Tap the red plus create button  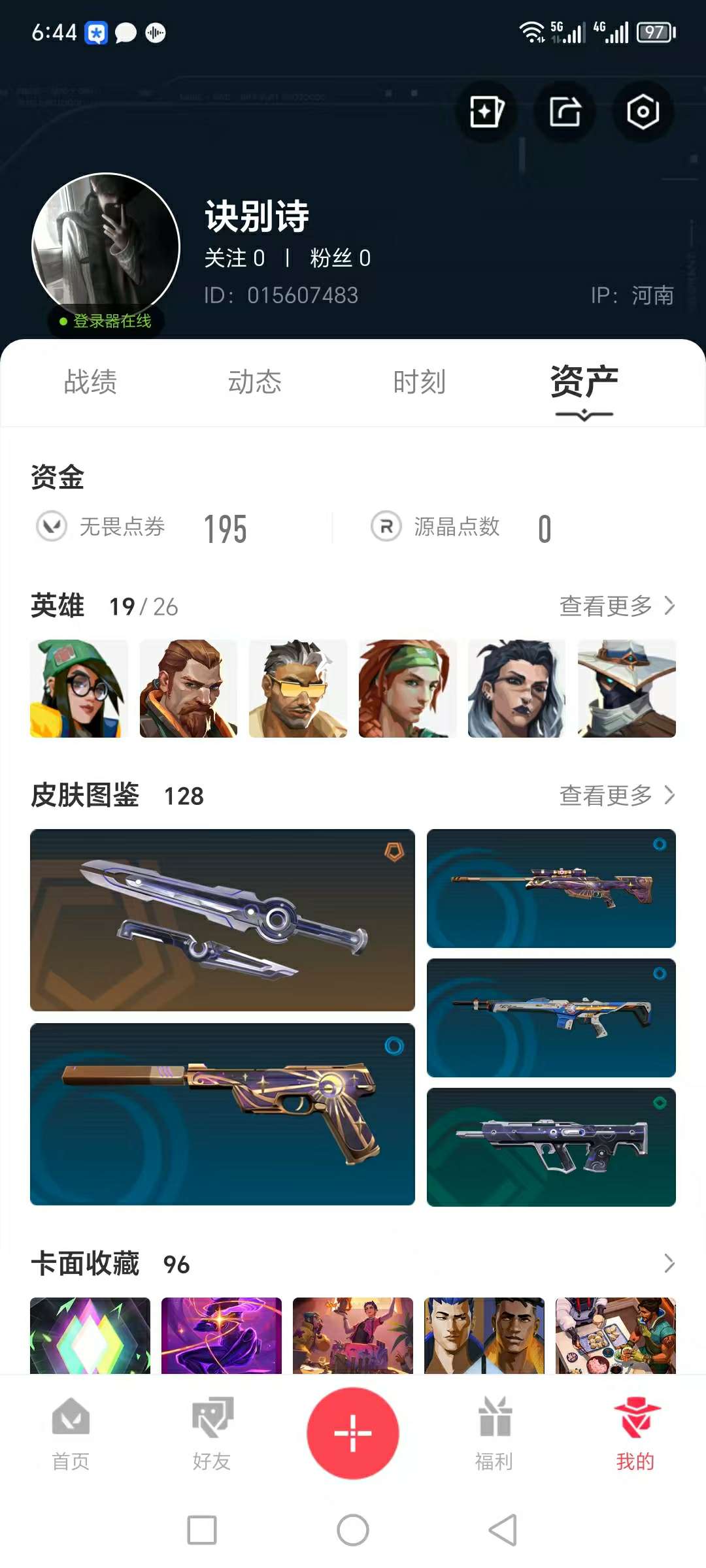coord(353,1433)
